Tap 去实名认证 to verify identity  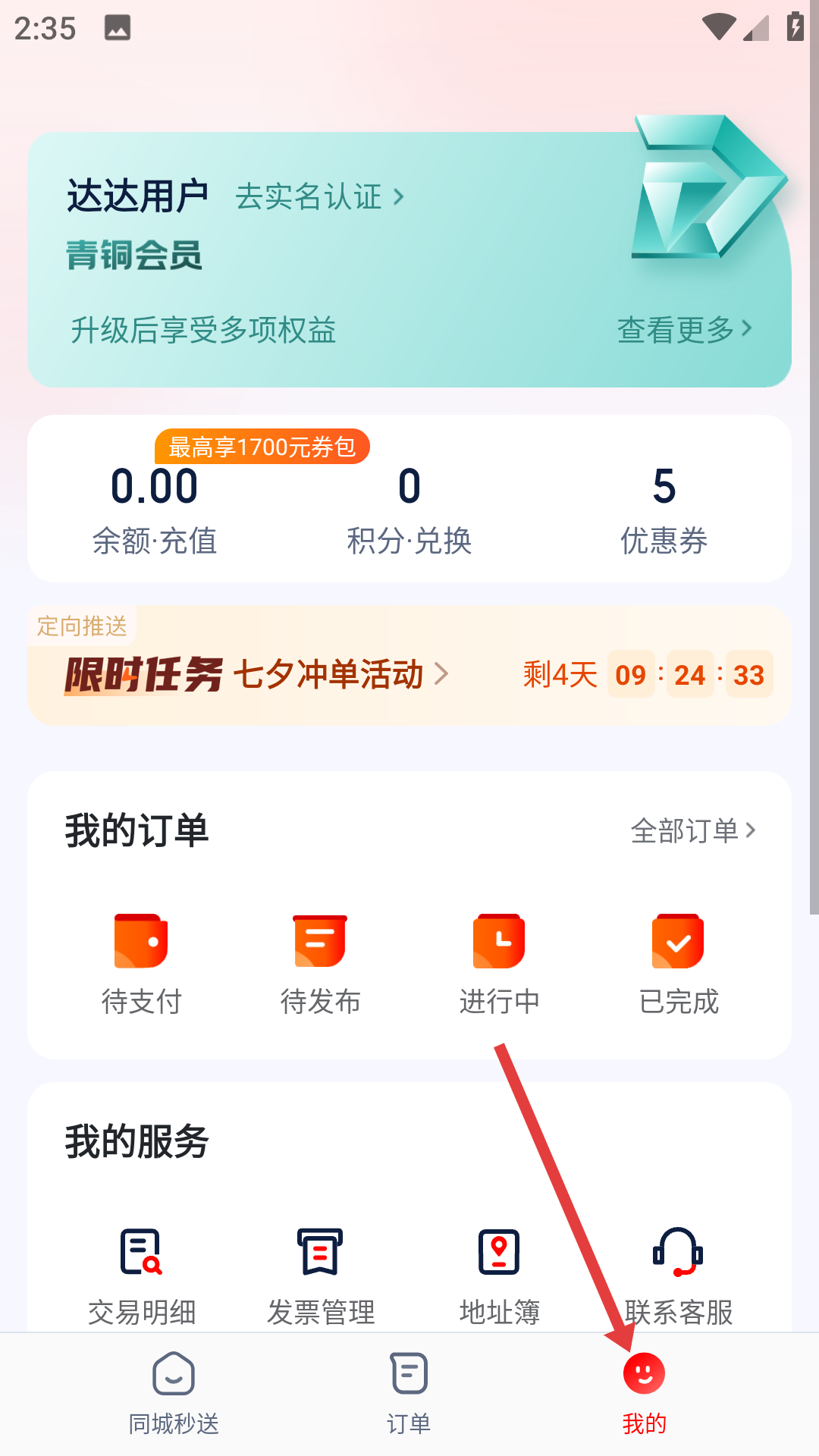318,197
